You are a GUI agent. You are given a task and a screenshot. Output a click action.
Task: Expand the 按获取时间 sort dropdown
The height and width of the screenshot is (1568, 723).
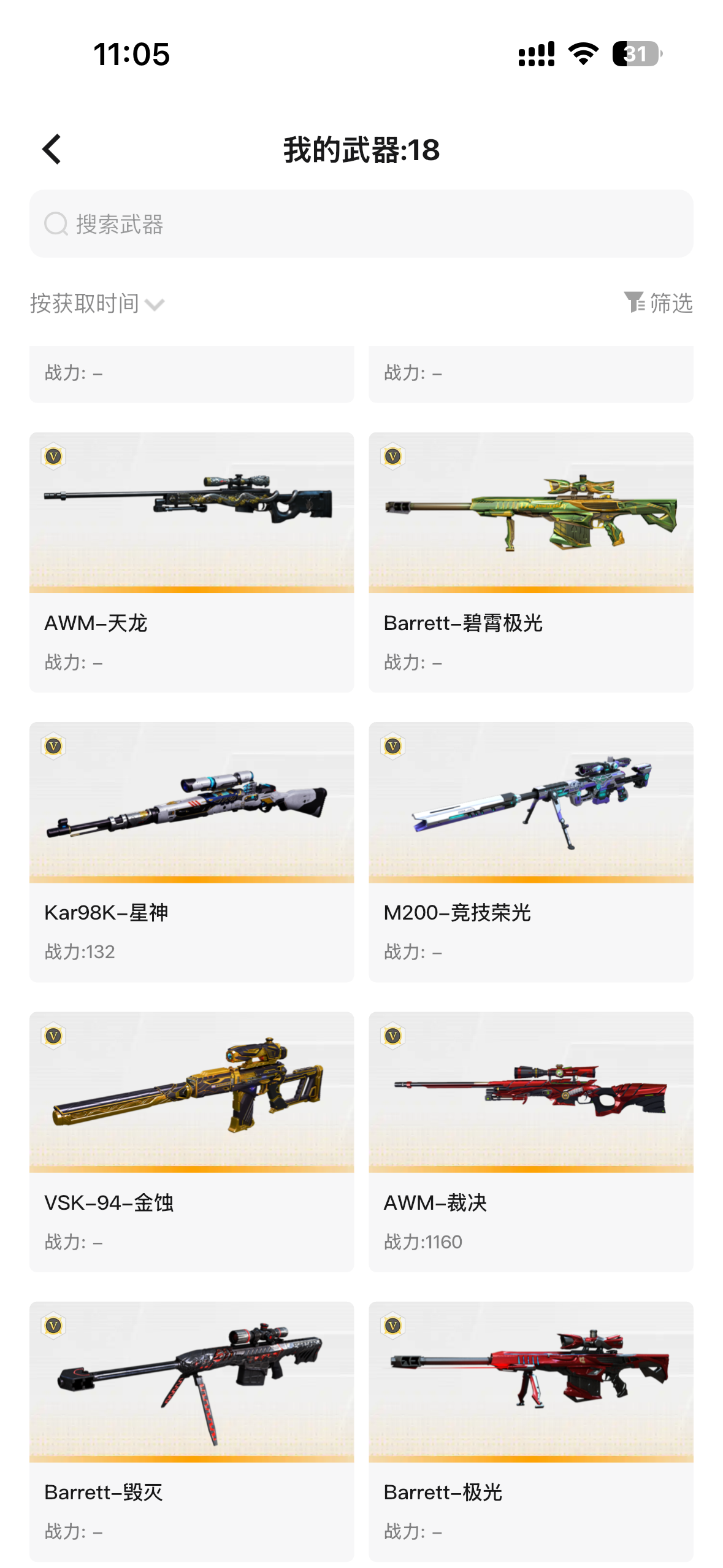(97, 304)
